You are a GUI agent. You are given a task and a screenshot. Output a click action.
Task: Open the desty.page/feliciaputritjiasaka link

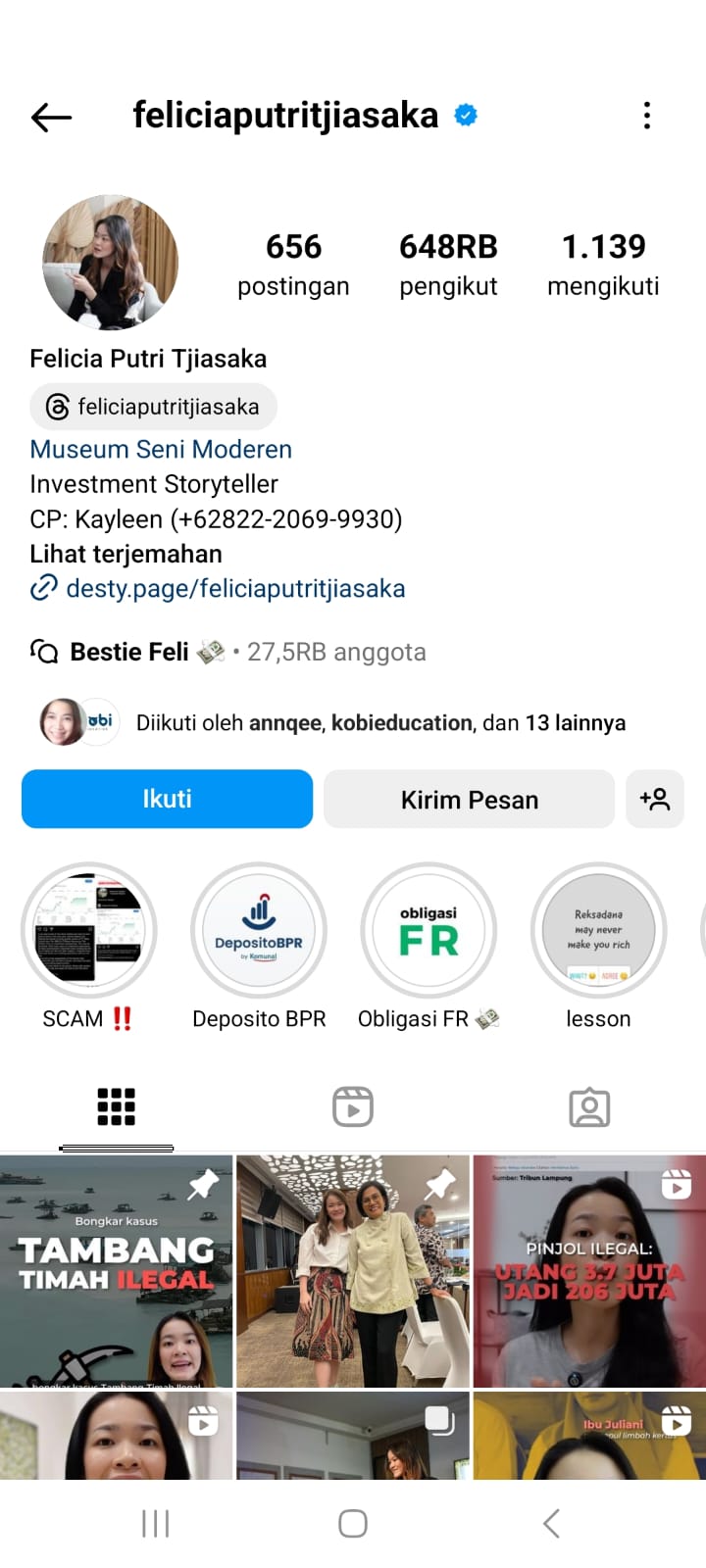click(x=234, y=588)
